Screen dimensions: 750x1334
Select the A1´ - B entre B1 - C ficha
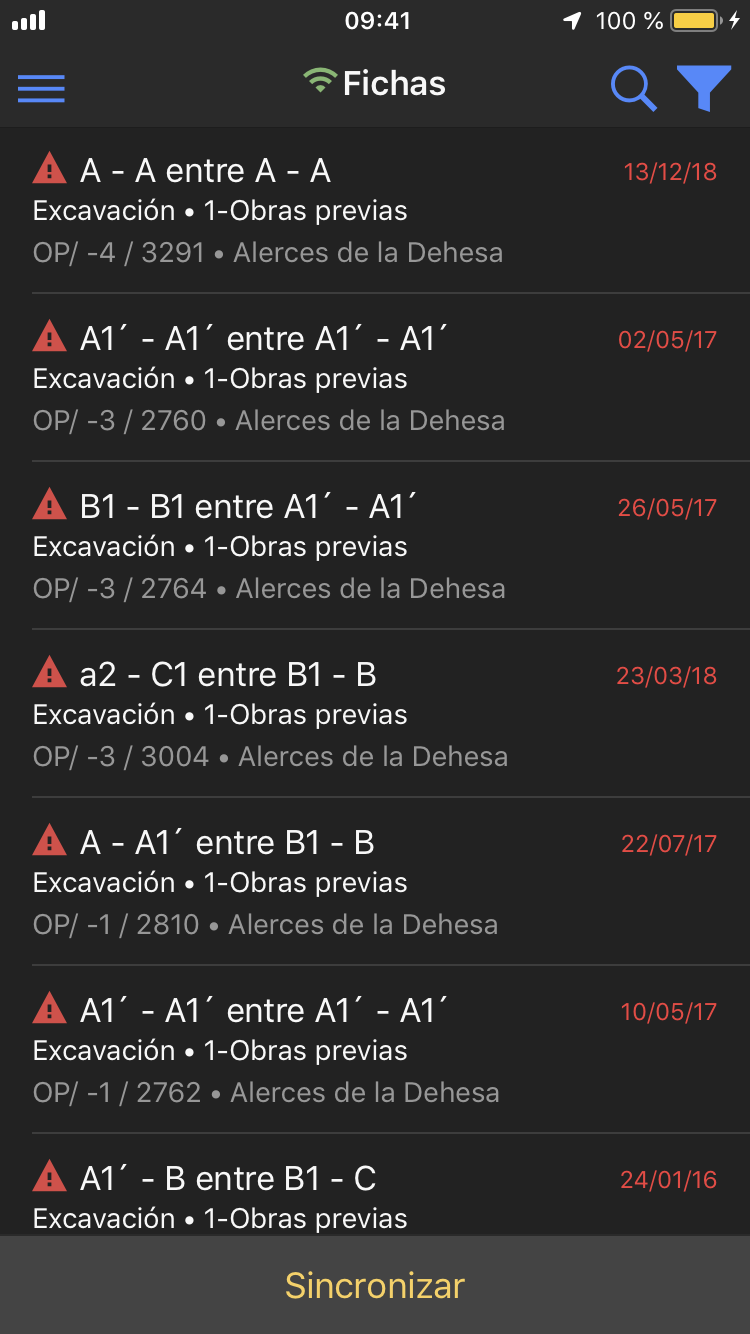coord(375,1195)
